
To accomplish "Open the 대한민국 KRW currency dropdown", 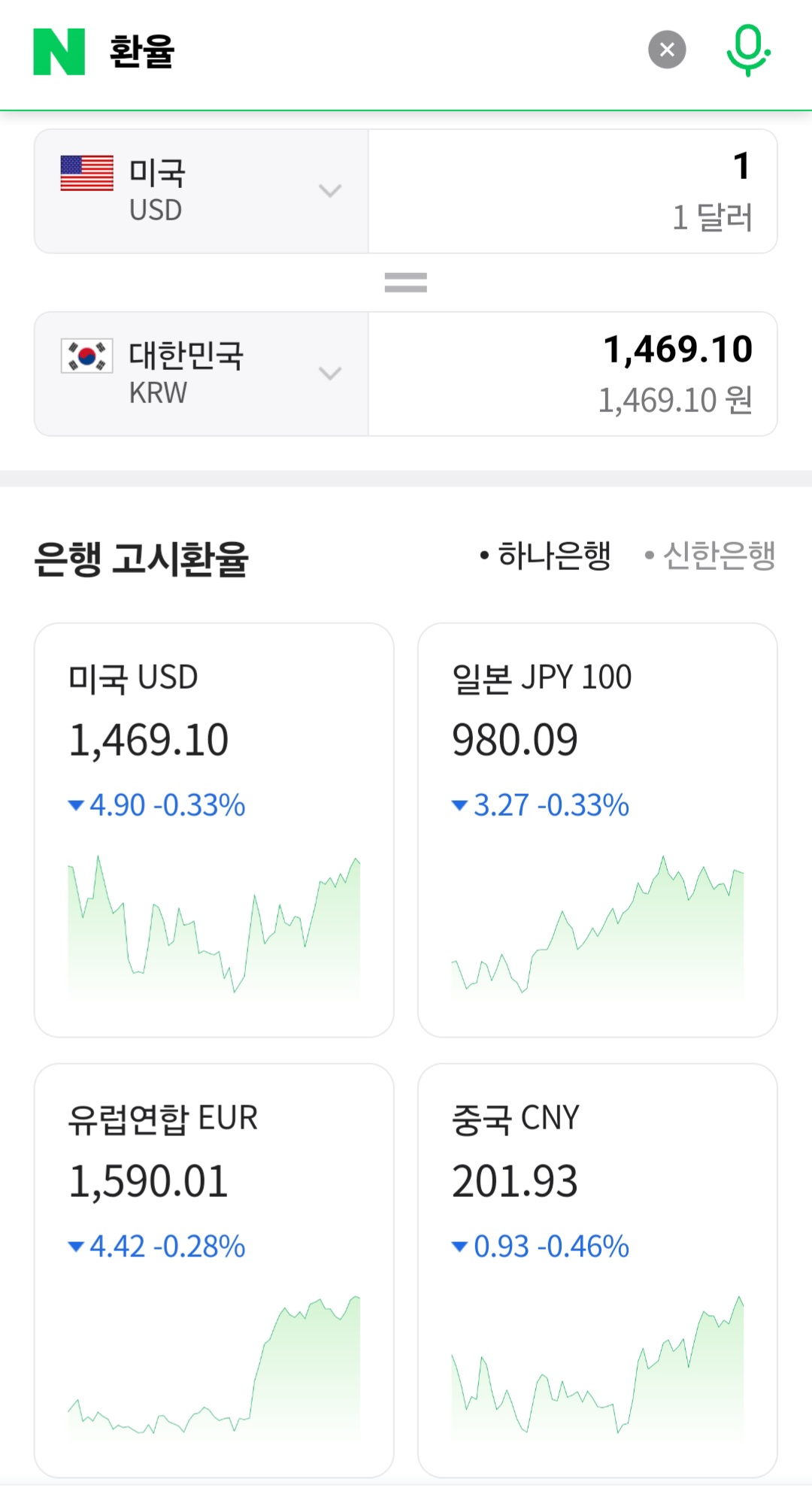I will 201,374.
